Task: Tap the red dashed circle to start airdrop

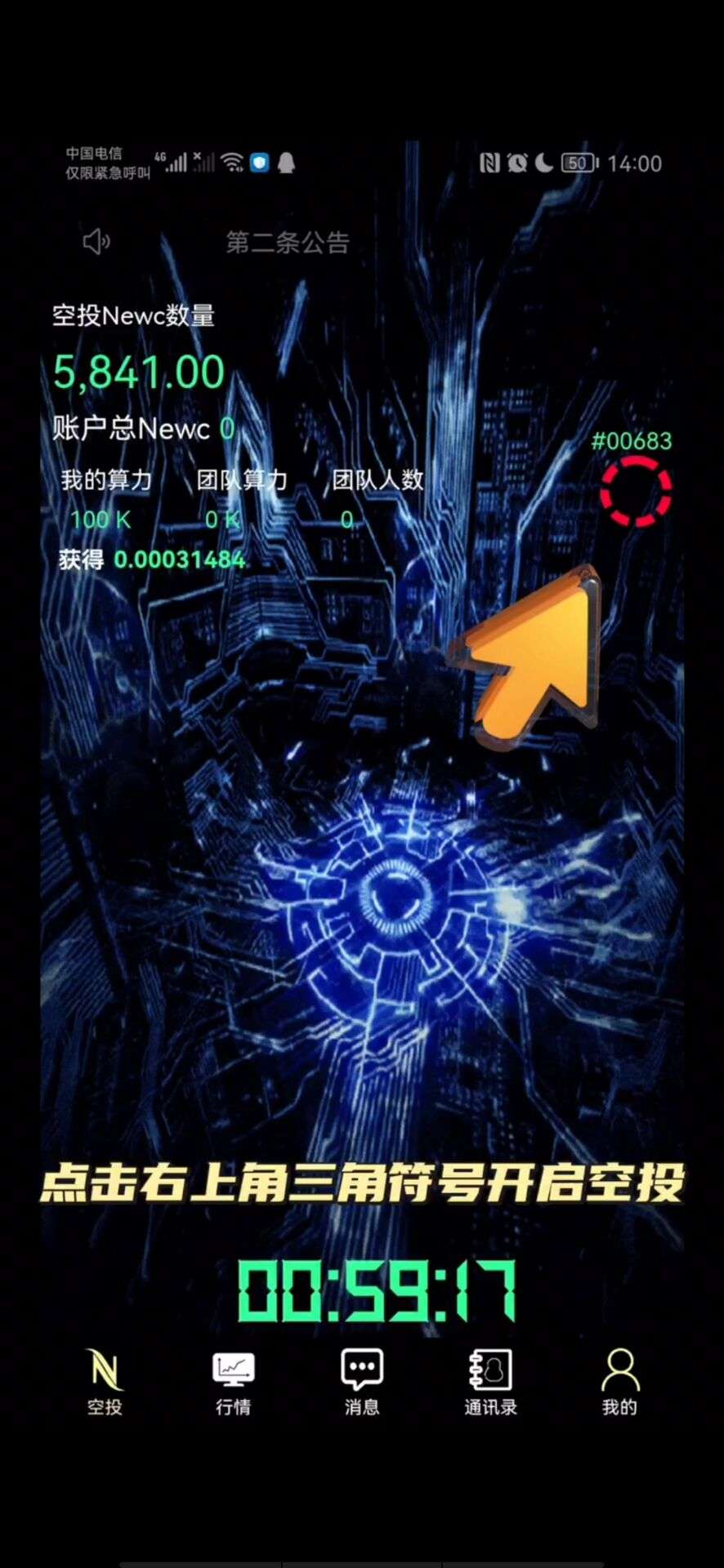Action: 635,492
